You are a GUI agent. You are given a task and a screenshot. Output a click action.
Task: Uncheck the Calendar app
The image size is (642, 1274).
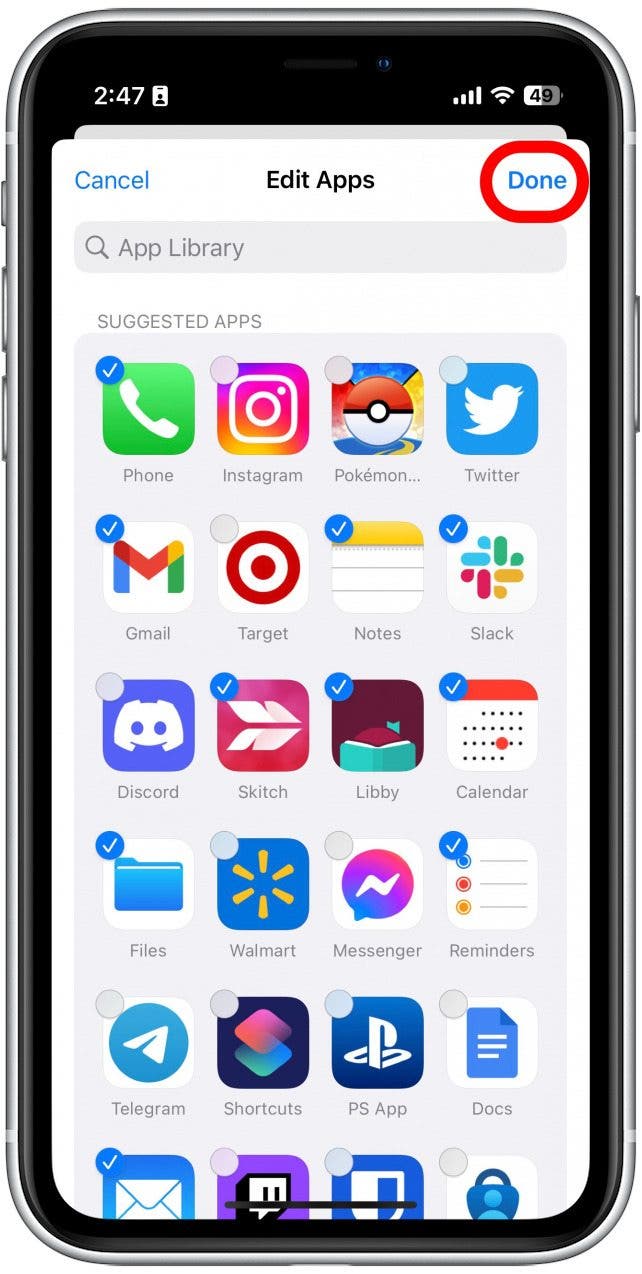[x=491, y=725]
